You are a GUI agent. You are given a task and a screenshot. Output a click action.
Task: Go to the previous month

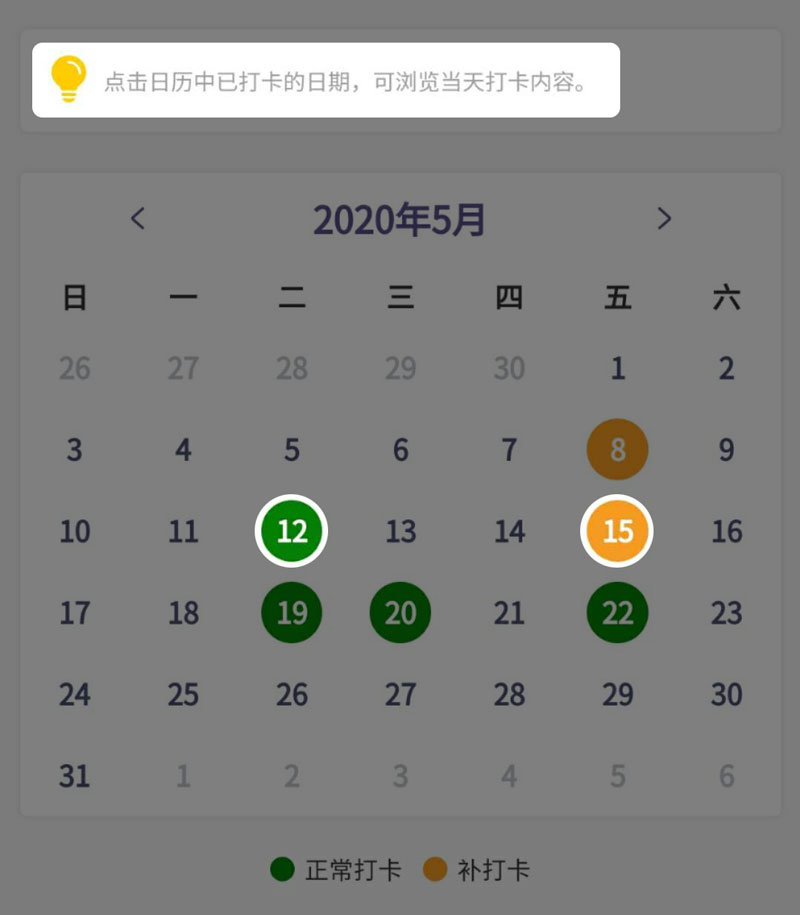point(138,218)
